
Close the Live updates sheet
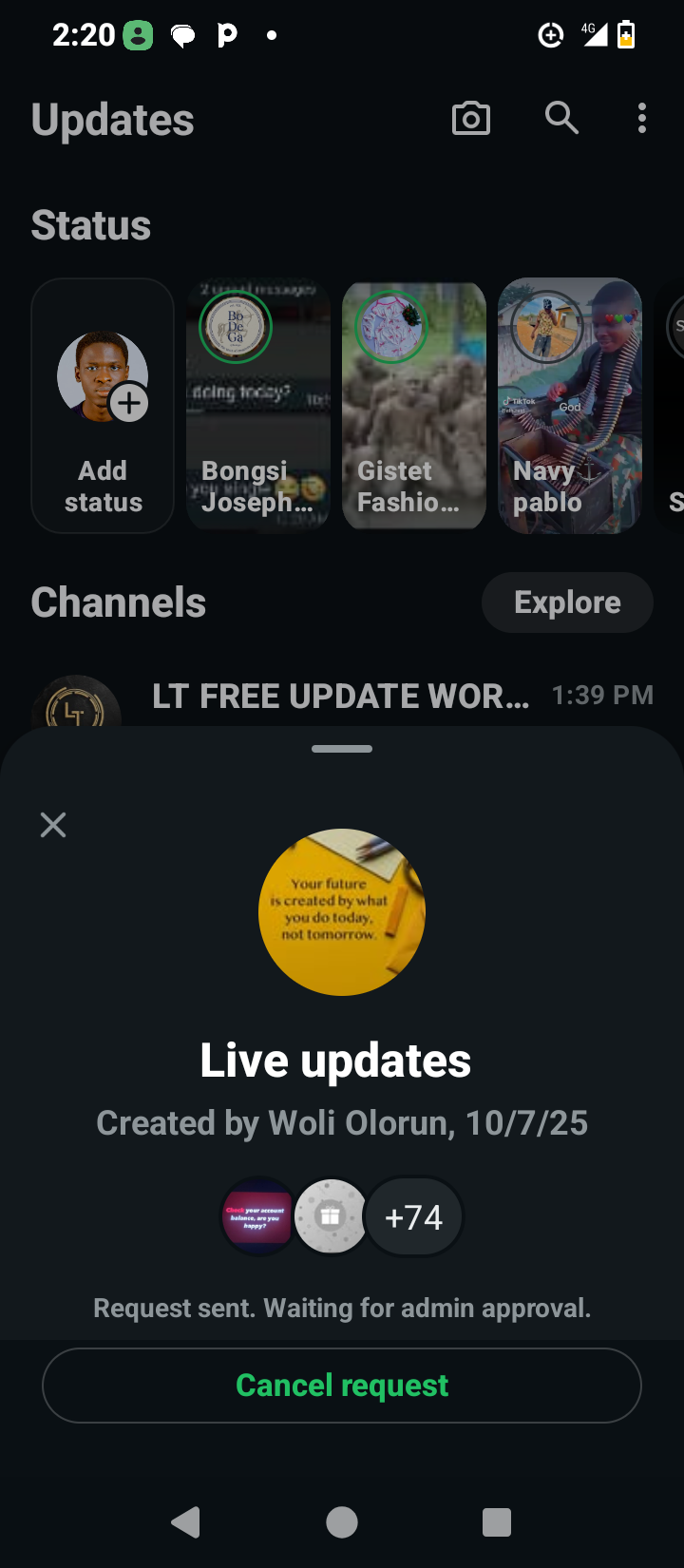coord(53,825)
